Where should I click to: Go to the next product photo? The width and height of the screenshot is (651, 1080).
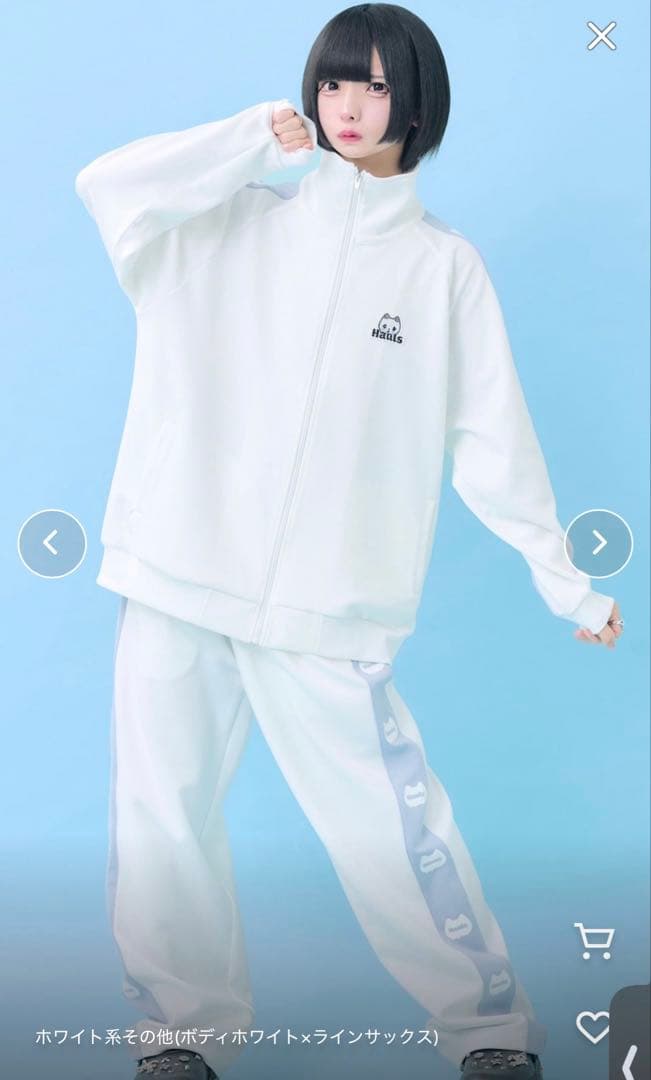(598, 543)
